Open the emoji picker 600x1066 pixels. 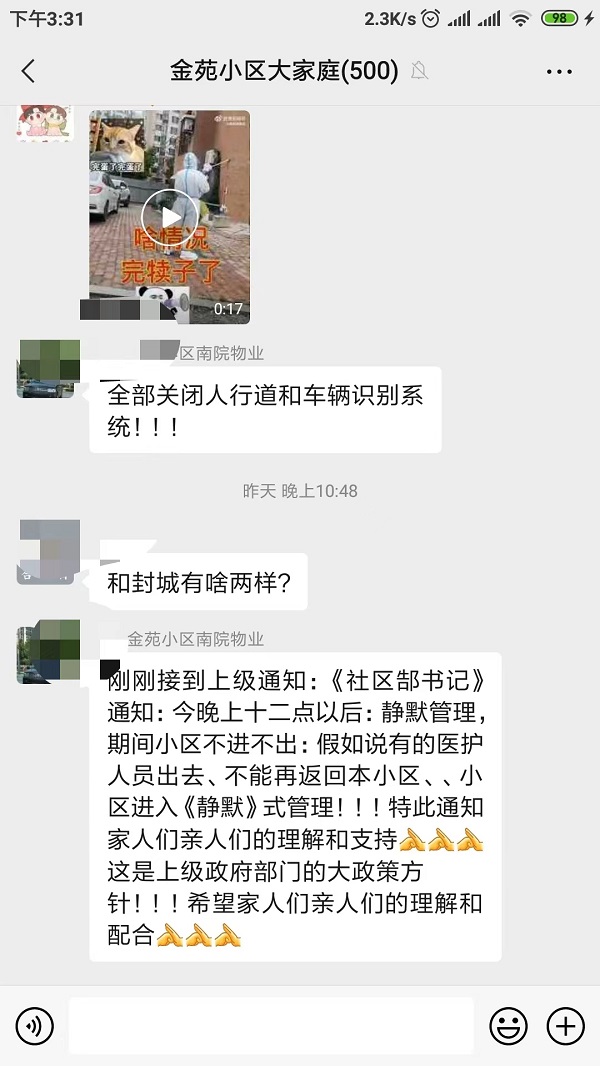pyautogui.click(x=508, y=1026)
